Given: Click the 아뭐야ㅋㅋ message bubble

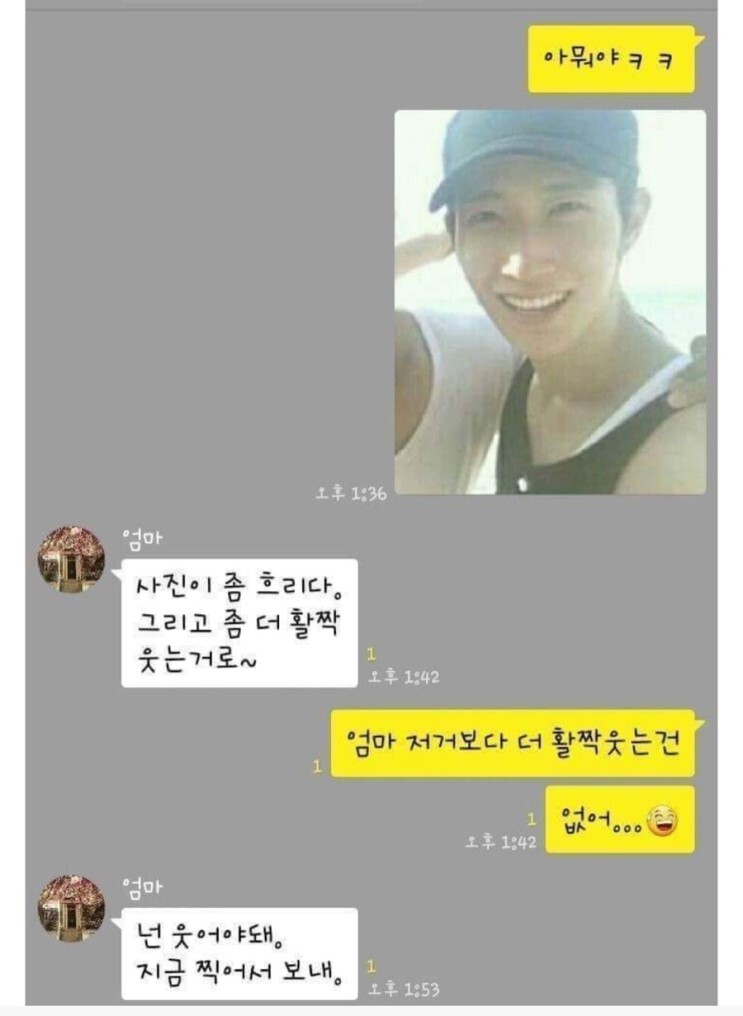Looking at the screenshot, I should 610,57.
